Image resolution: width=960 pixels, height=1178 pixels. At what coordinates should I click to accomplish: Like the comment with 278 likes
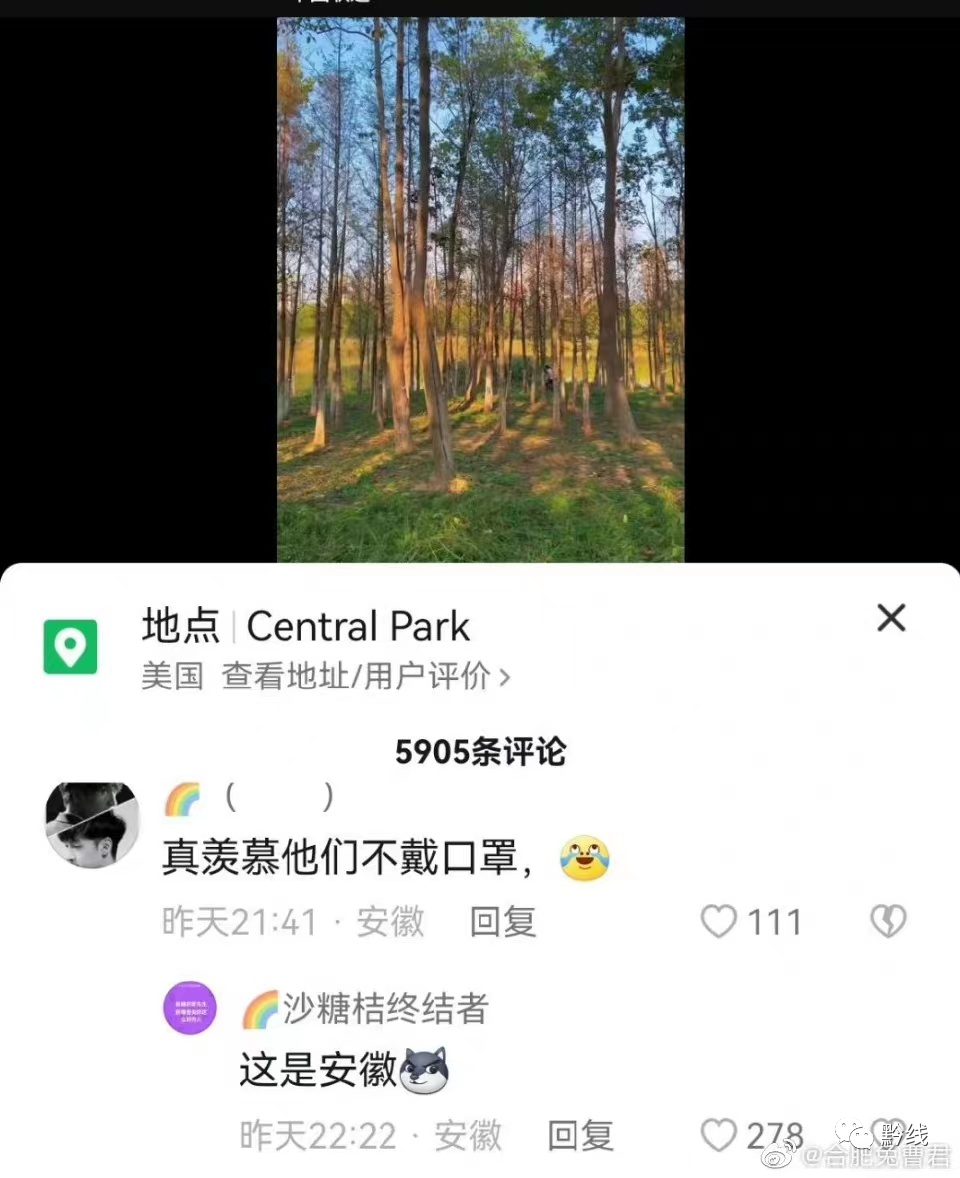pos(719,1135)
